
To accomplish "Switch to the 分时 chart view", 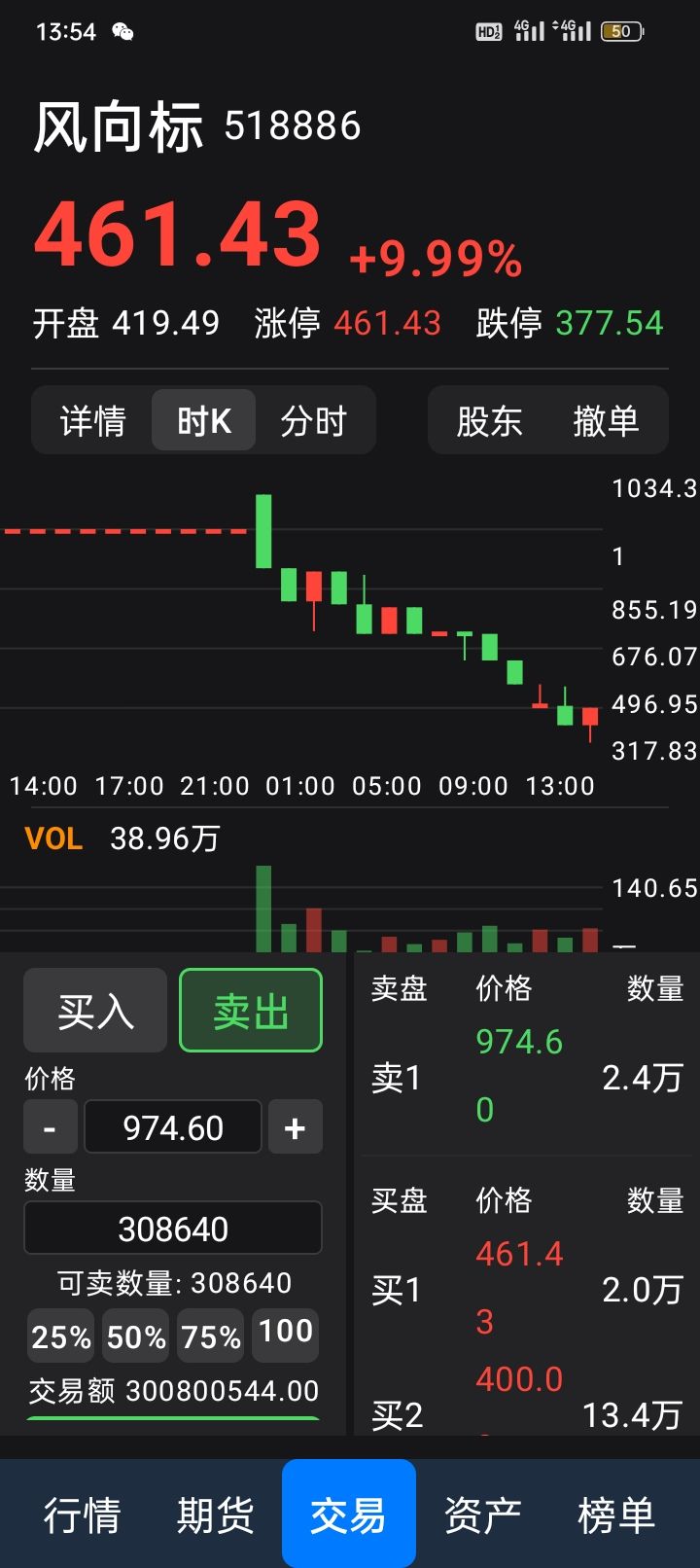I will 313,421.
